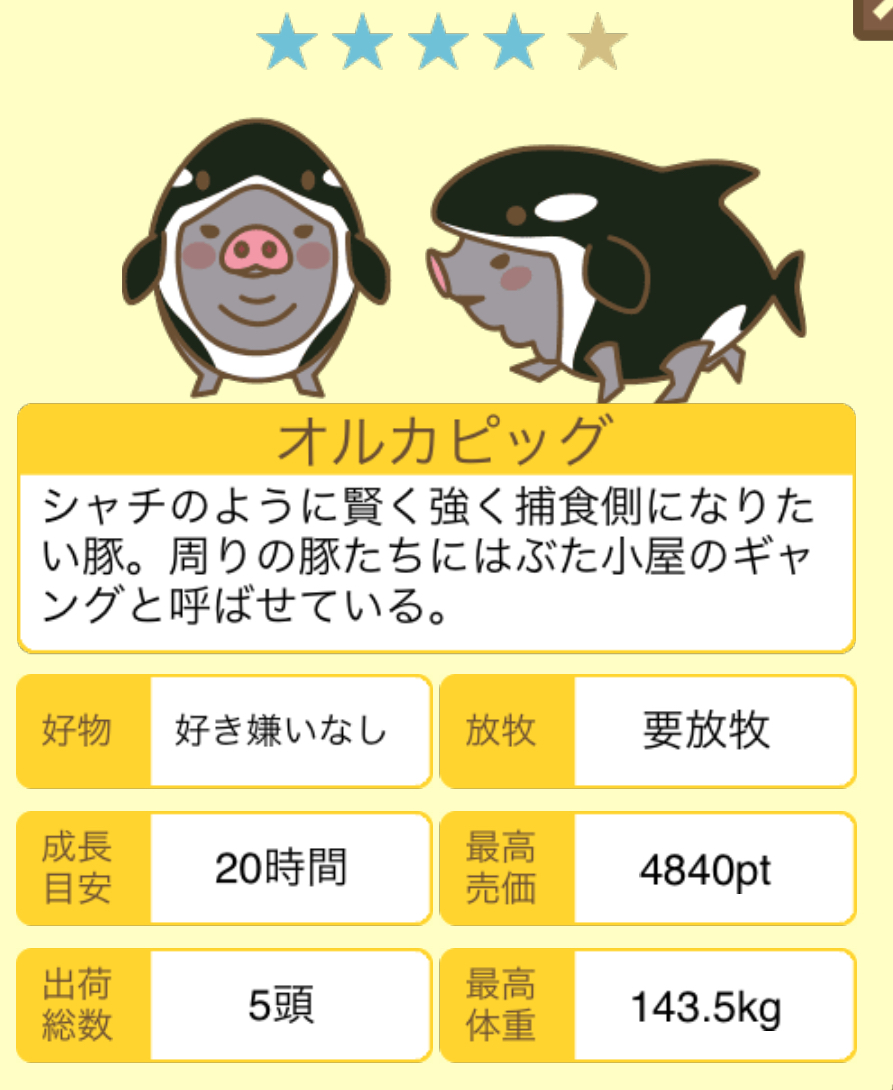The image size is (893, 1090).
Task: Close the オルカピッグ detail card
Action: coord(876,16)
